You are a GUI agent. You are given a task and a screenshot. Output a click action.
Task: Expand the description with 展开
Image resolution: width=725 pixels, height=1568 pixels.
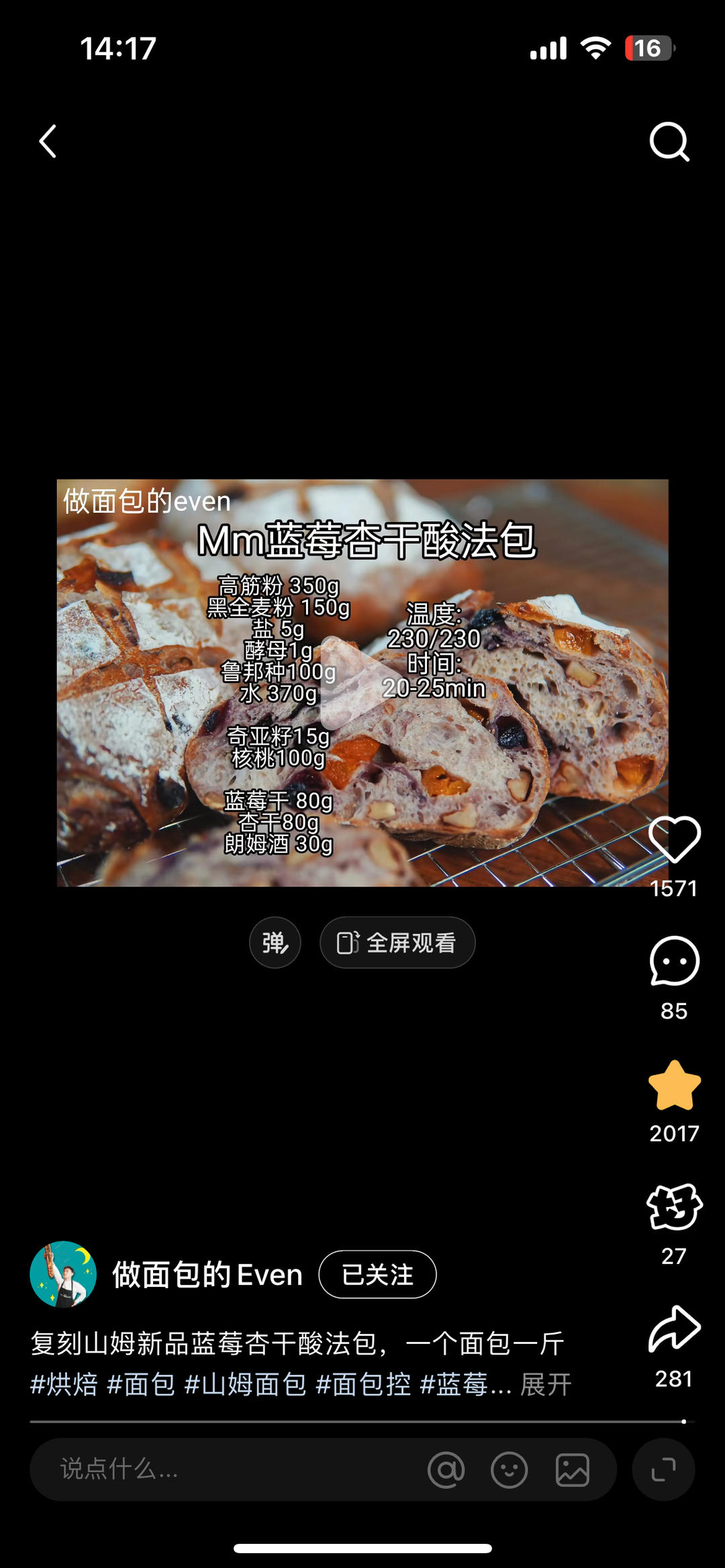[546, 1384]
